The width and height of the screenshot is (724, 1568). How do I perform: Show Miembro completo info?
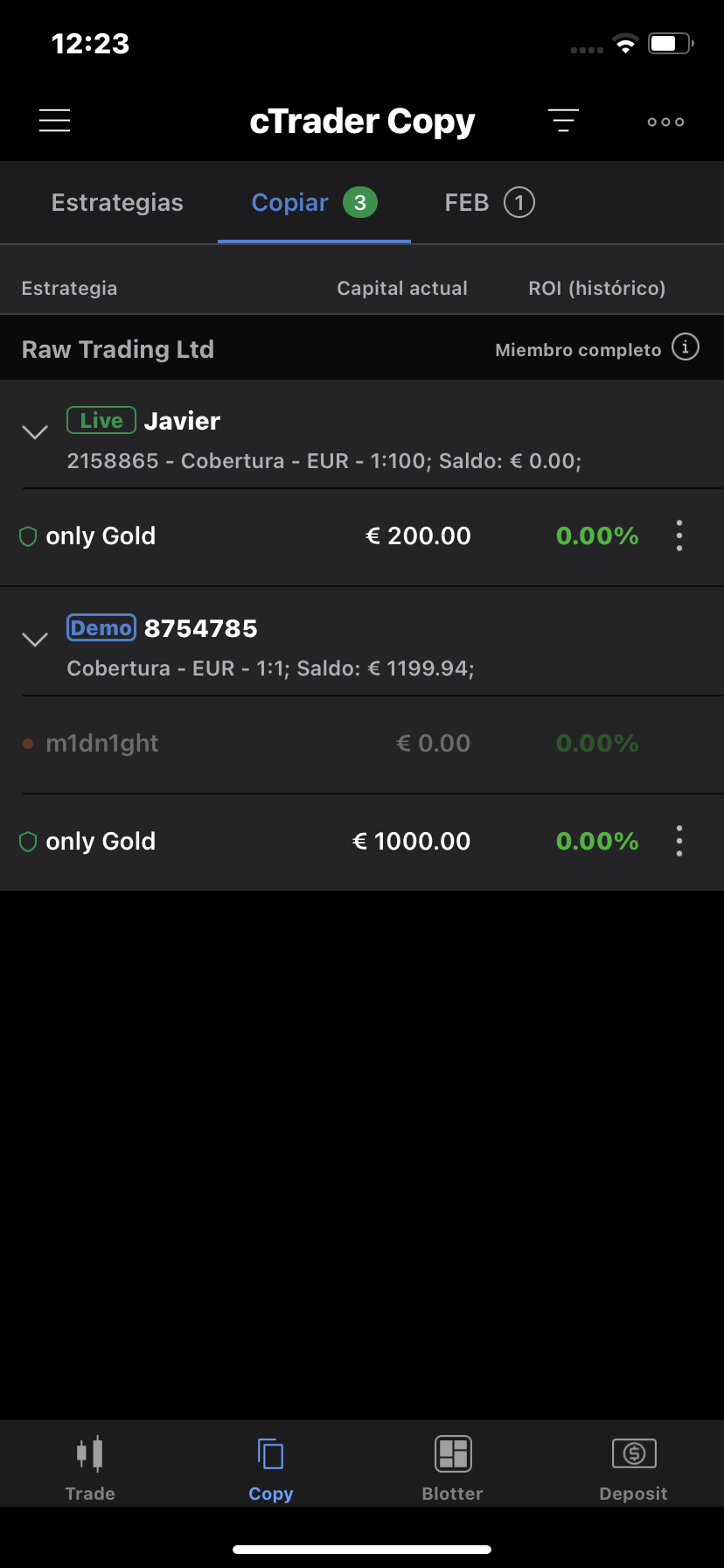tap(686, 347)
